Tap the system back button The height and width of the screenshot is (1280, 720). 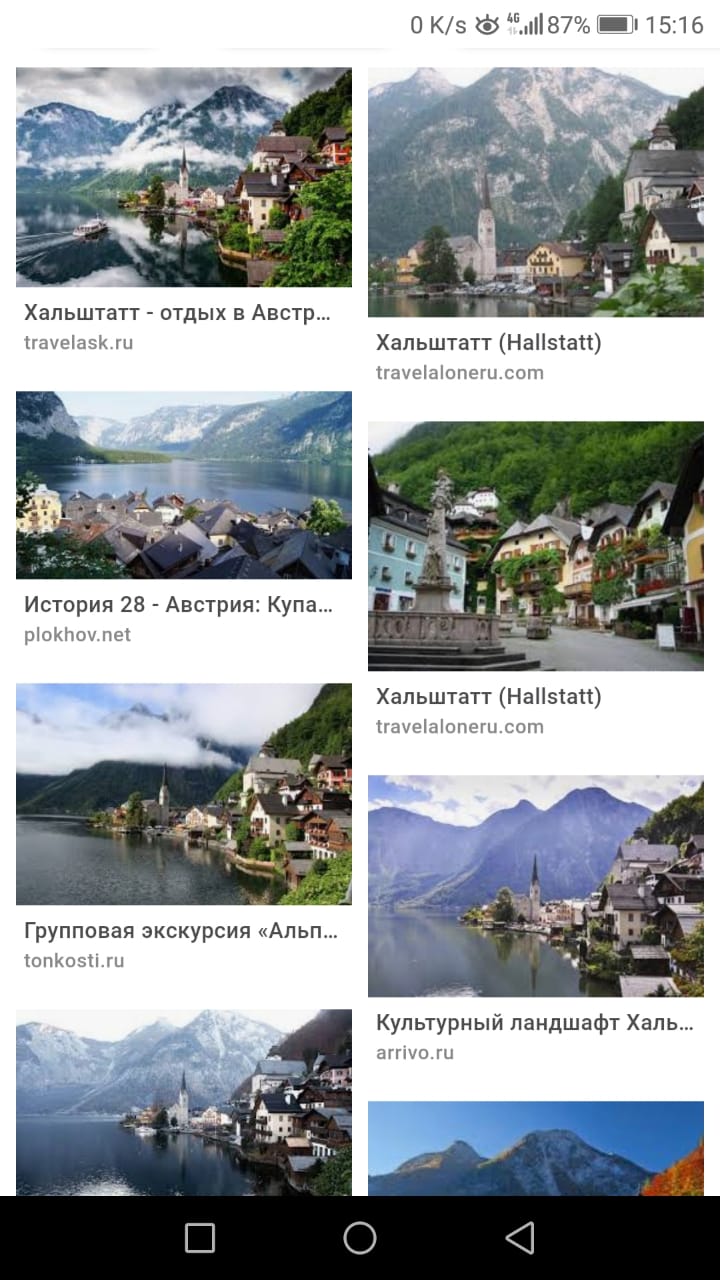click(x=519, y=1238)
